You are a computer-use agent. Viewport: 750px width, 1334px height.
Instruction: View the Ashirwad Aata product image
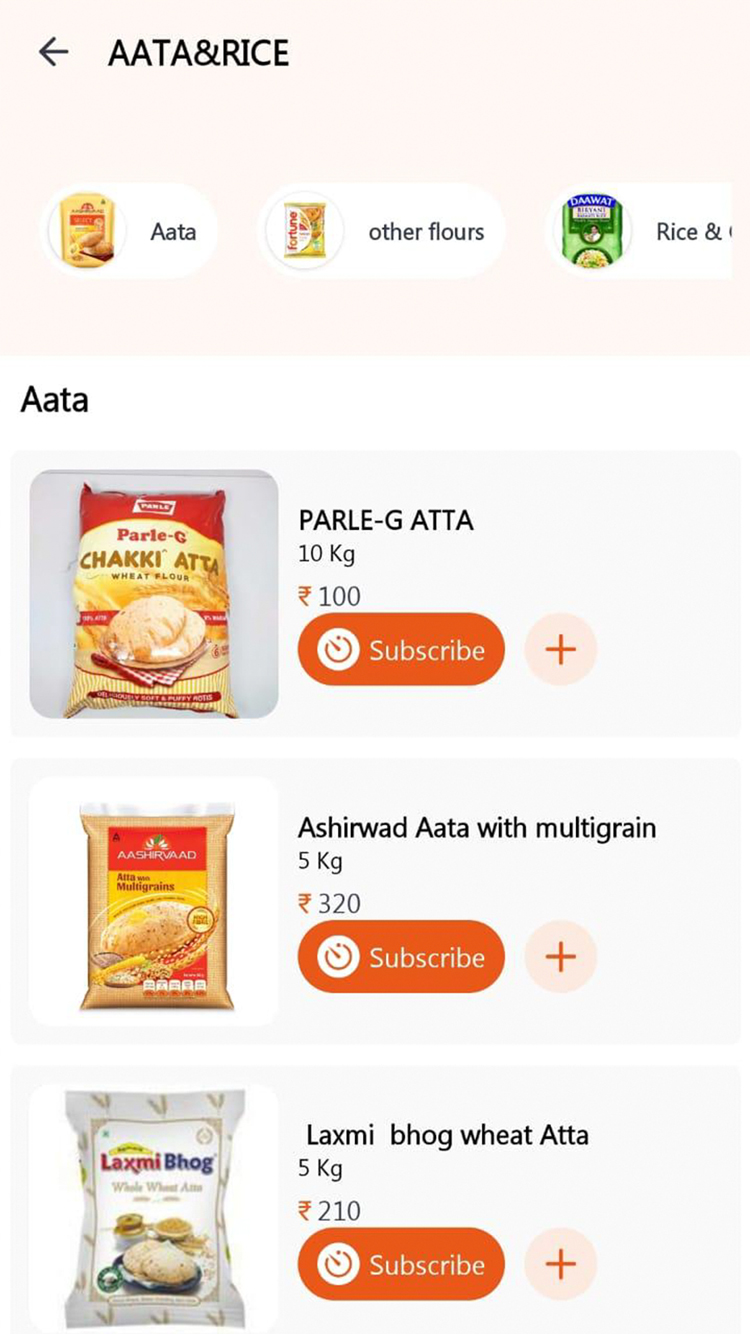[x=154, y=901]
